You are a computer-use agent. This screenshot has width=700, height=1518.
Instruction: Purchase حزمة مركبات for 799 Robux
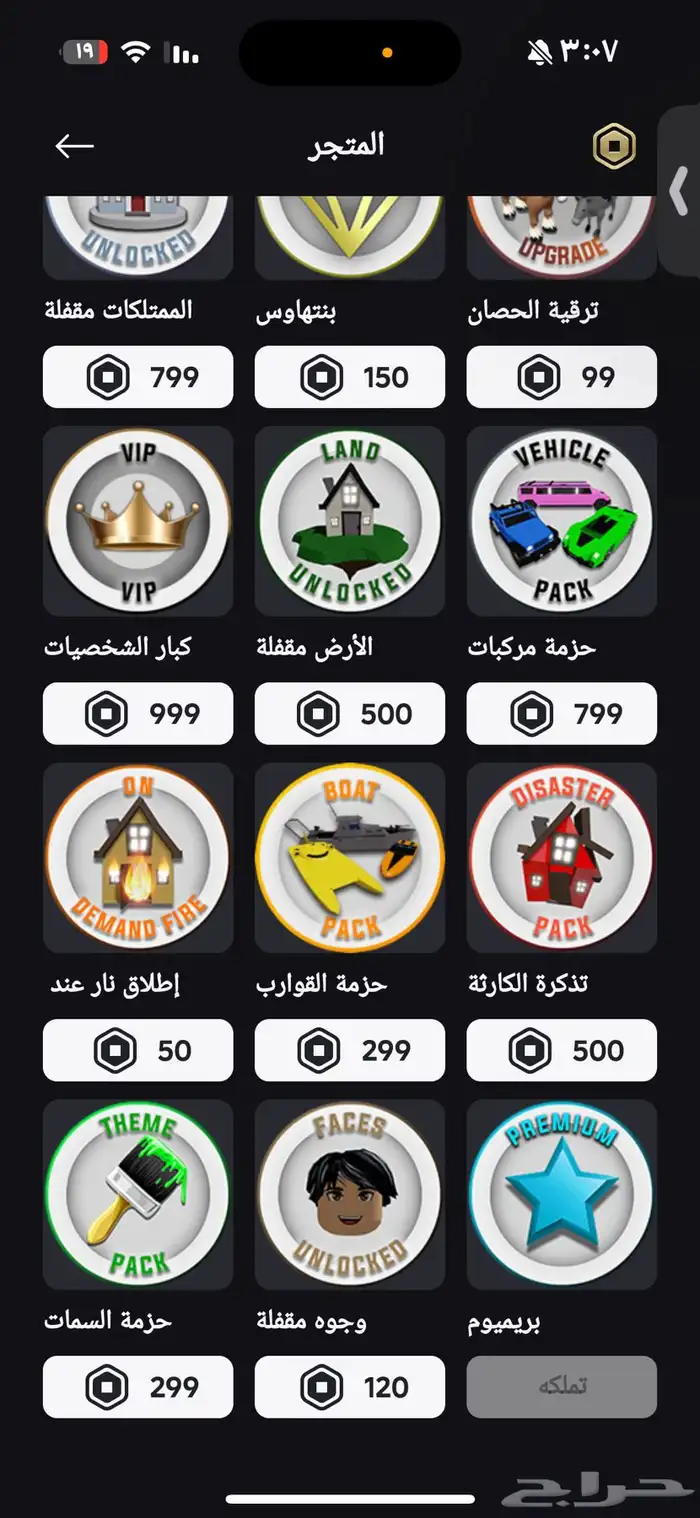tap(562, 713)
